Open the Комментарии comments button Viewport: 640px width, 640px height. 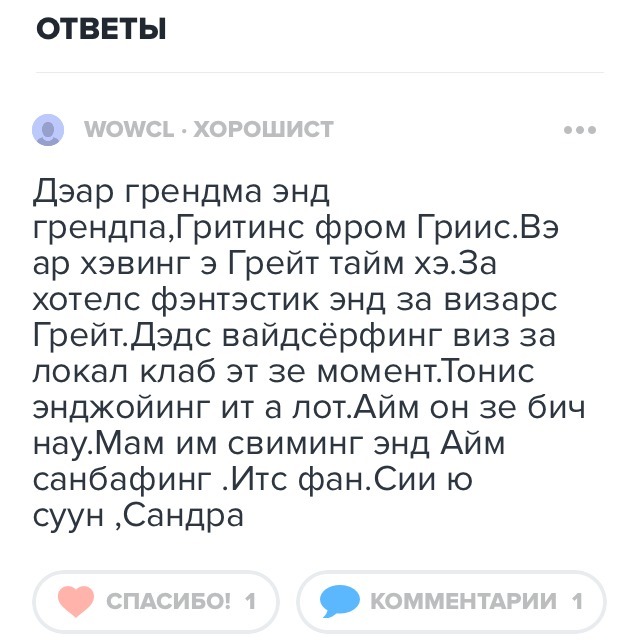tap(452, 601)
